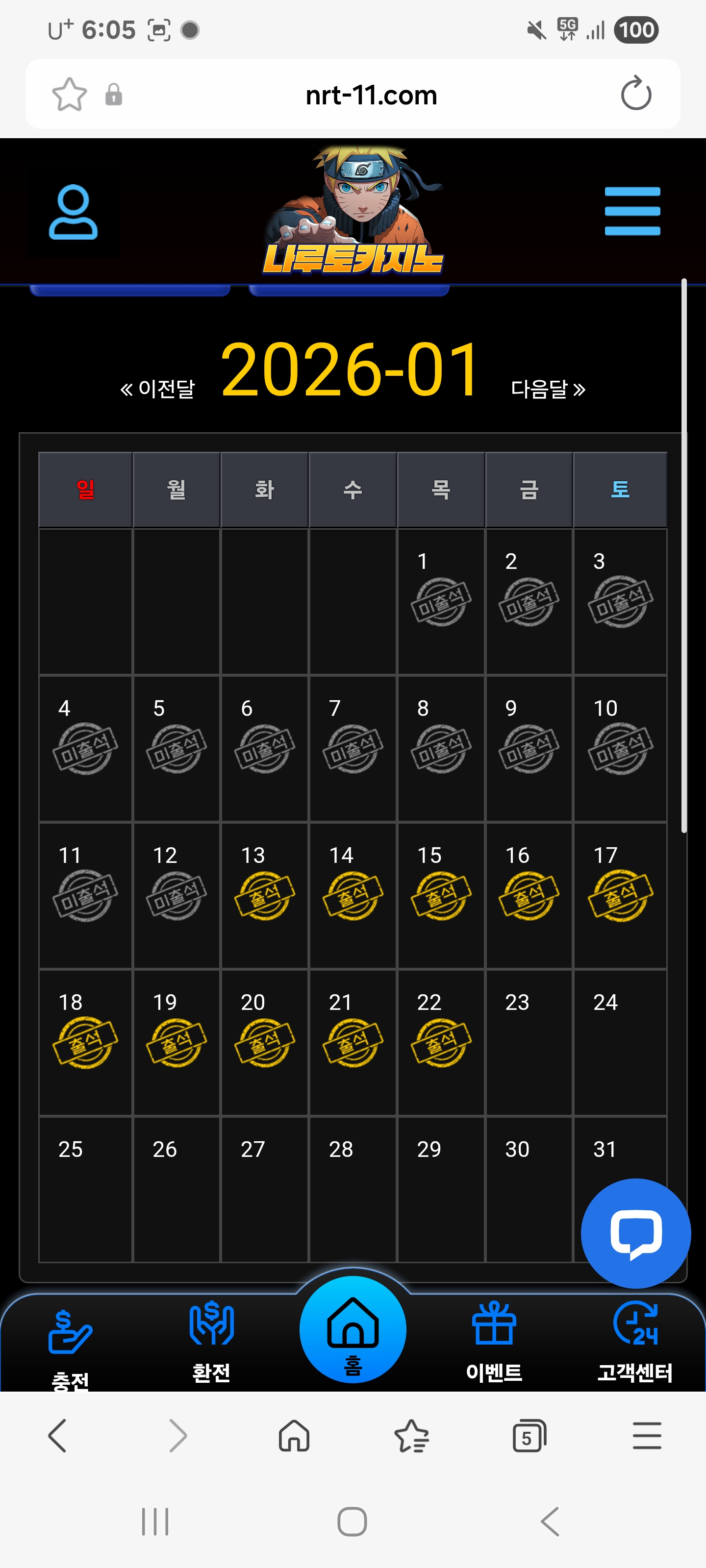Open the live chat bubble
The width and height of the screenshot is (706, 1568).
pyautogui.click(x=635, y=1233)
